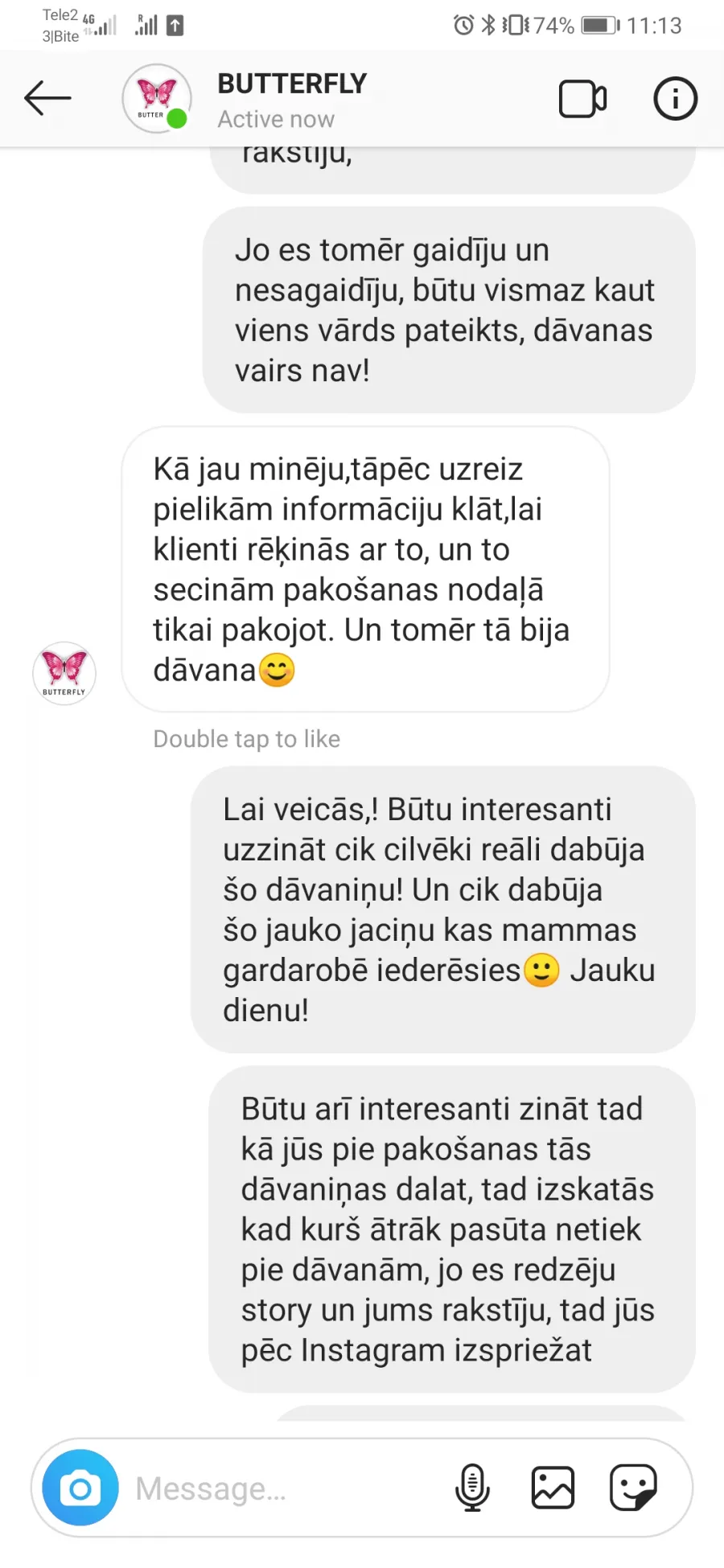Tap BUTTERFLY avatar beside received message
The width and height of the screenshot is (724, 1568).
(x=64, y=673)
